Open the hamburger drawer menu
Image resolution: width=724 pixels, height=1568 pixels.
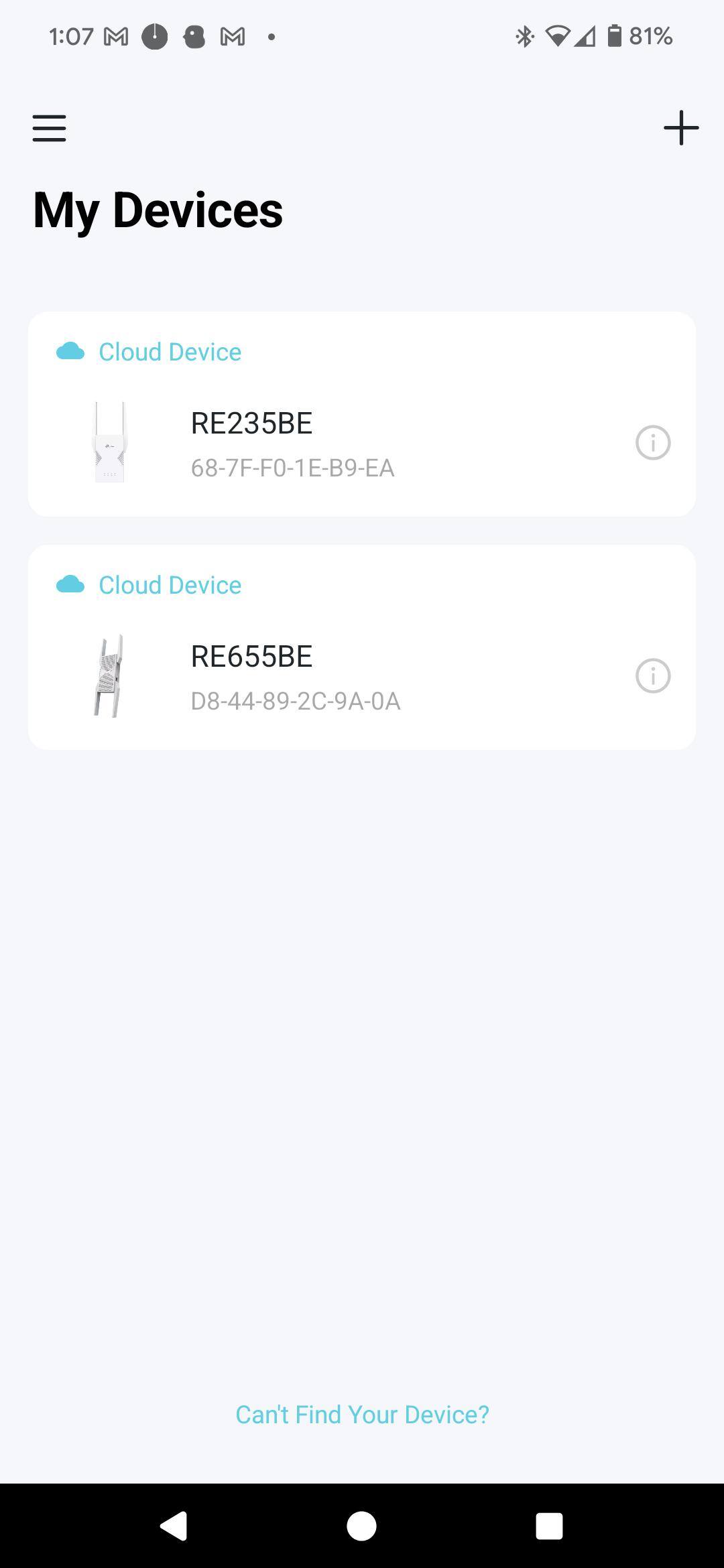coord(49,128)
